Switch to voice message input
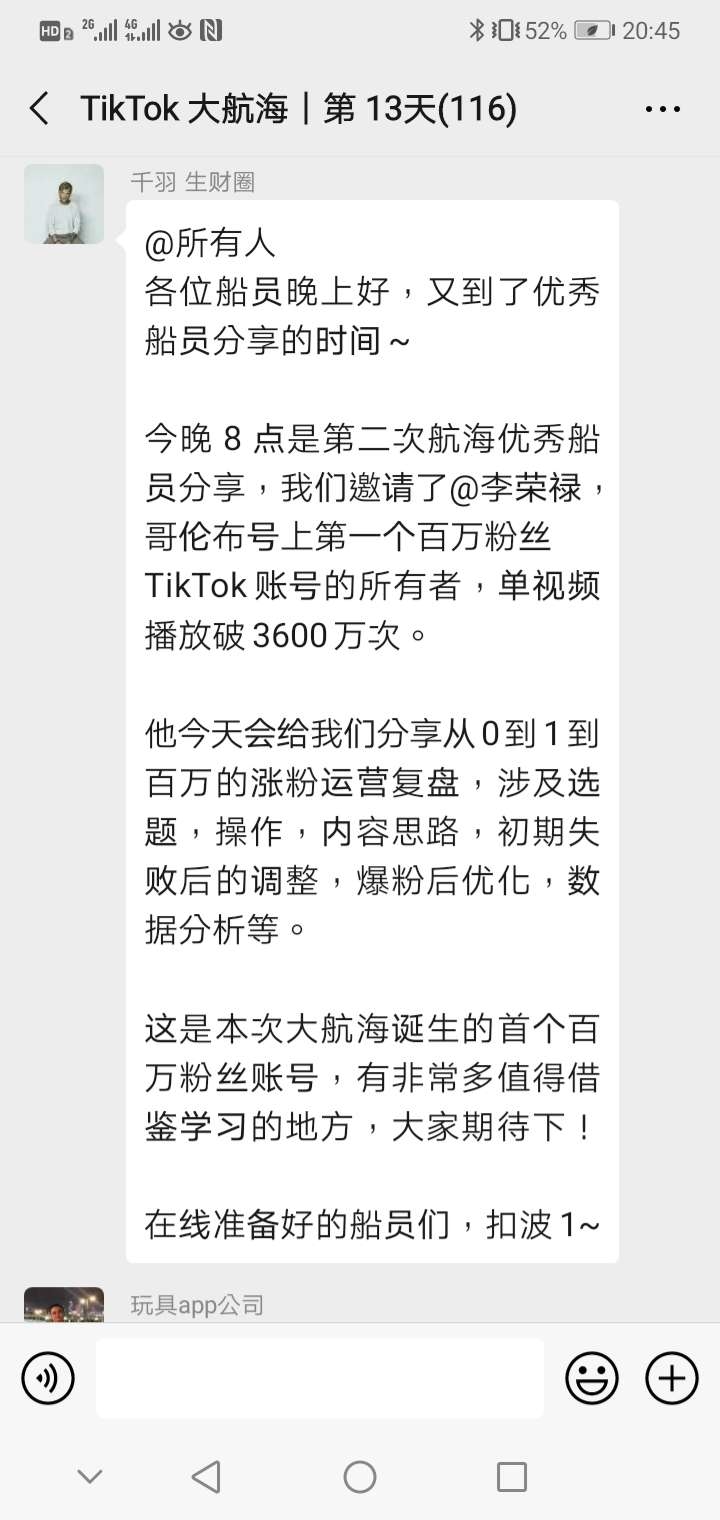 tap(48, 1379)
